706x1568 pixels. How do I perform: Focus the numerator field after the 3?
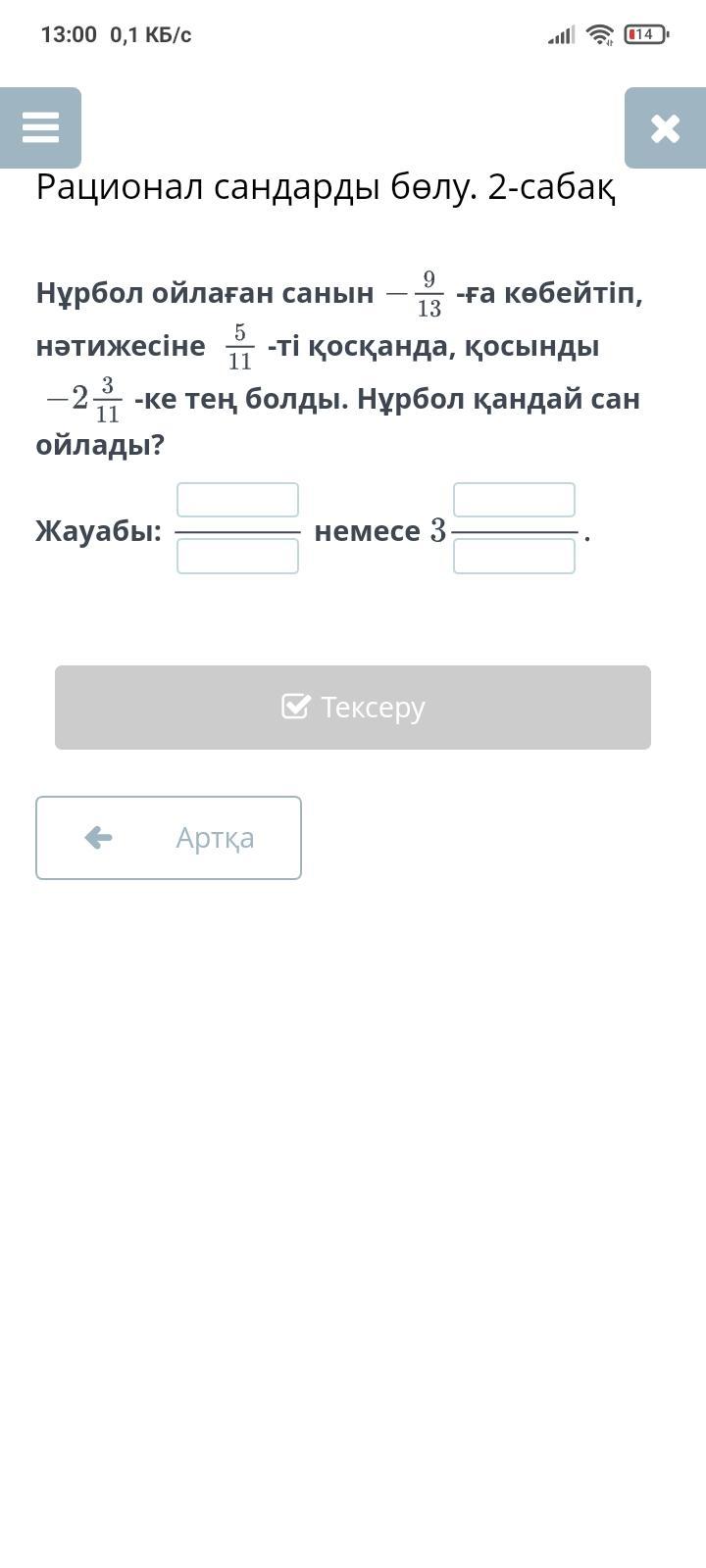click(x=514, y=500)
